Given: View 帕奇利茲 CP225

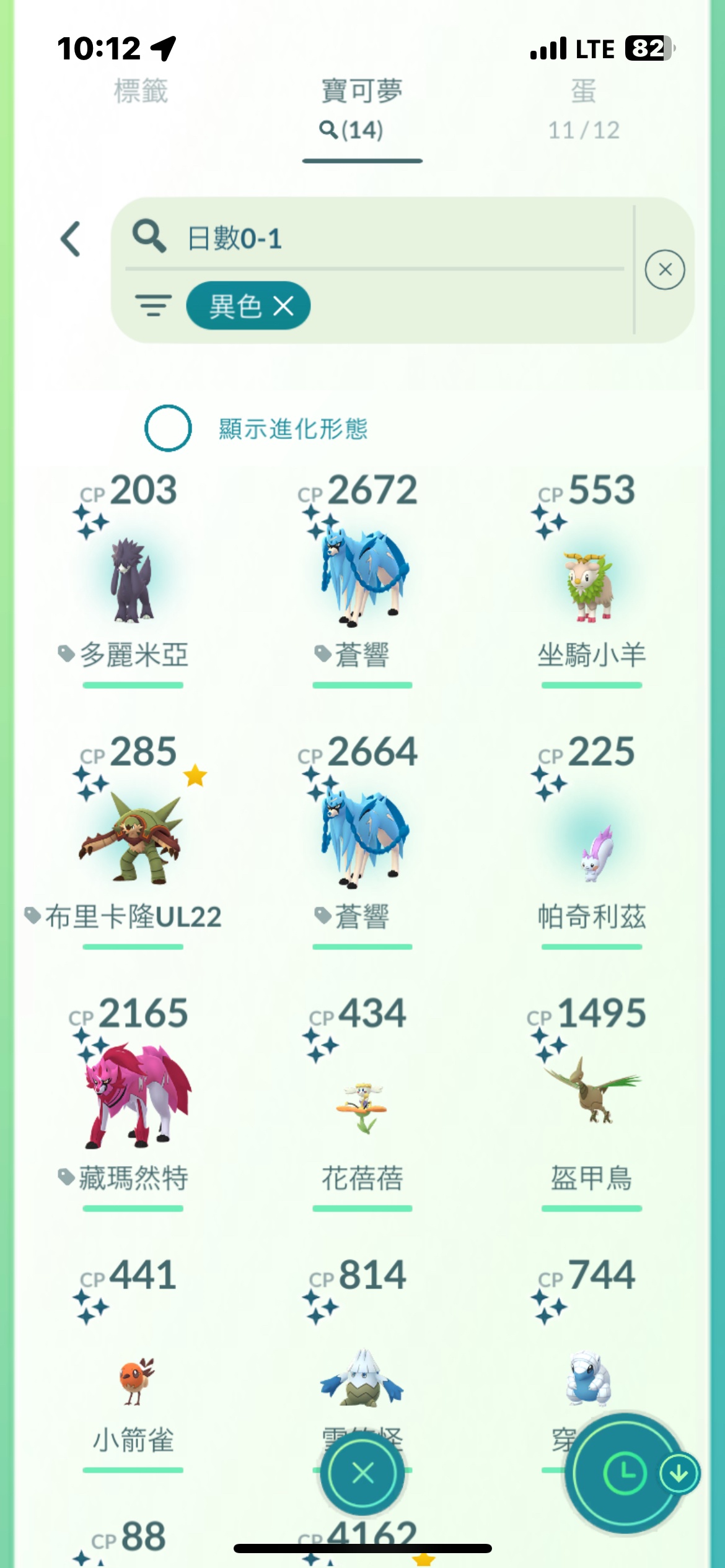Looking at the screenshot, I should [x=591, y=852].
